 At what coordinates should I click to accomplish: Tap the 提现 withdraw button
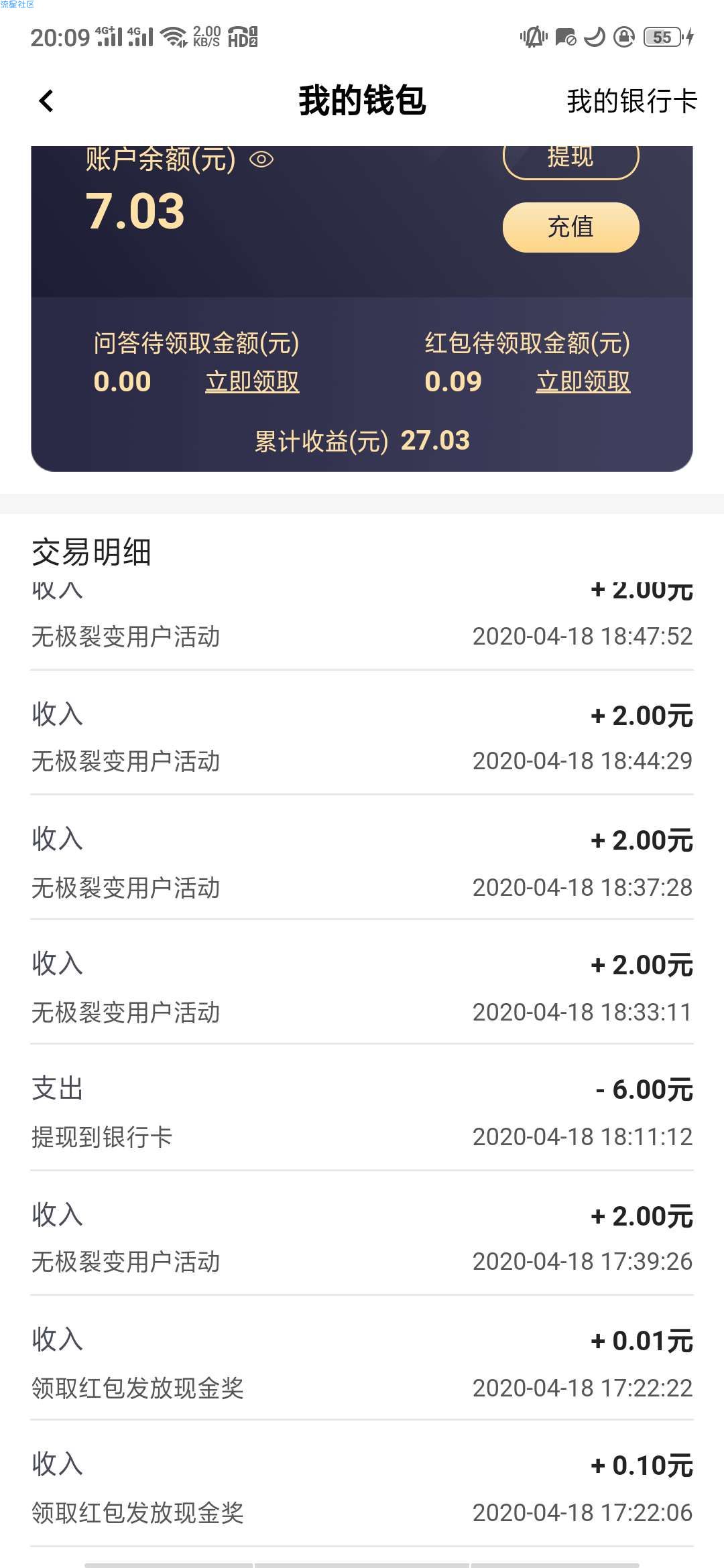click(570, 161)
